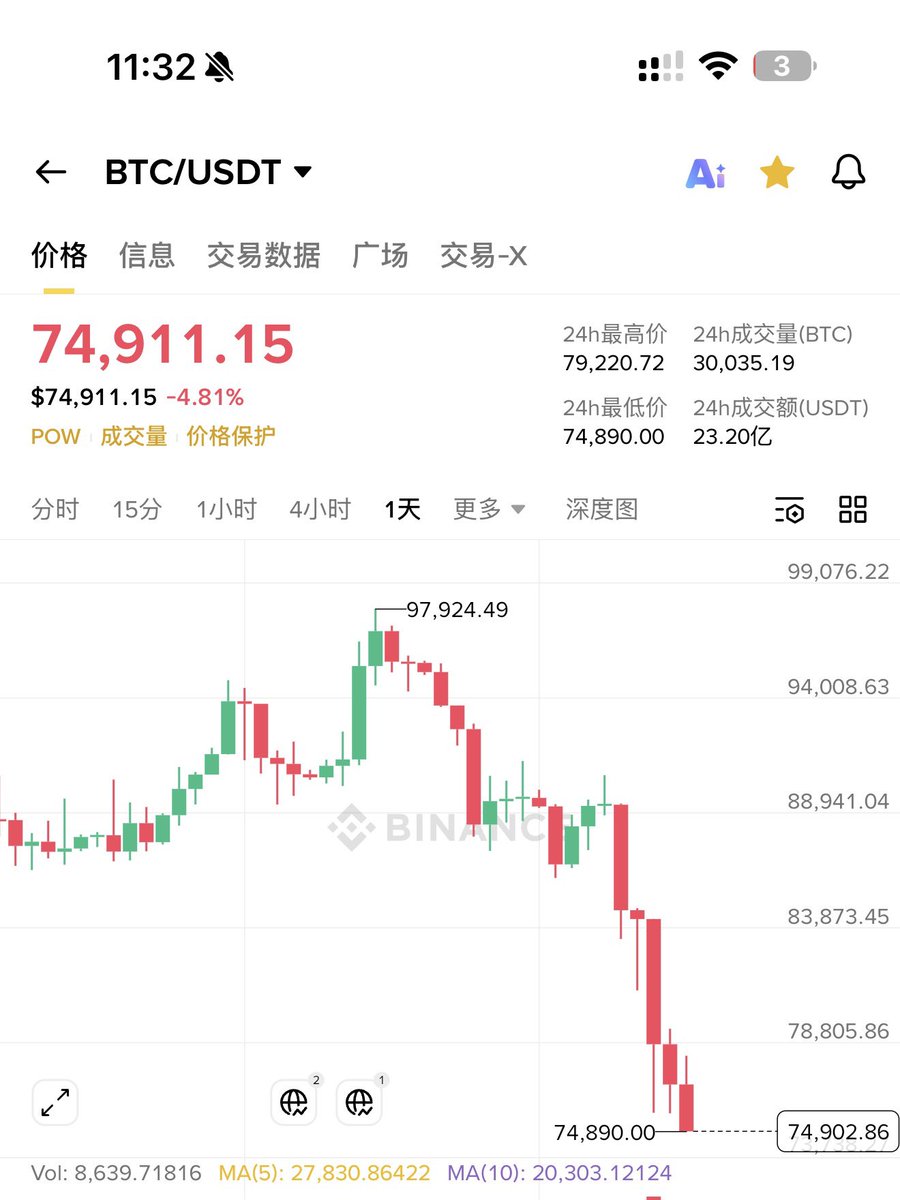Image resolution: width=900 pixels, height=1200 pixels.
Task: Open chart indicator settings icon
Action: 790,510
